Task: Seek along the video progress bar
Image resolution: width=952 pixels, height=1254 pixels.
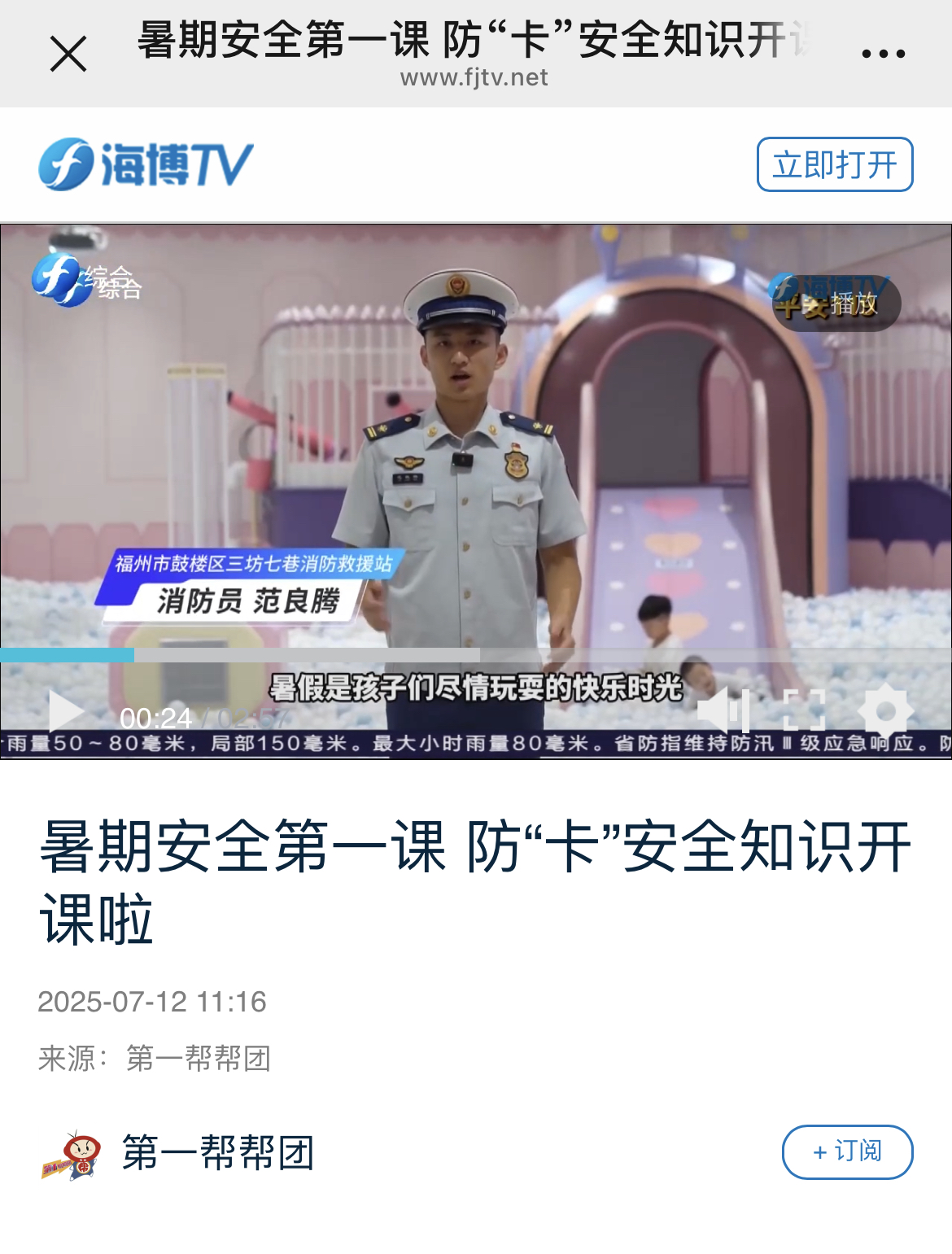Action: (x=475, y=655)
